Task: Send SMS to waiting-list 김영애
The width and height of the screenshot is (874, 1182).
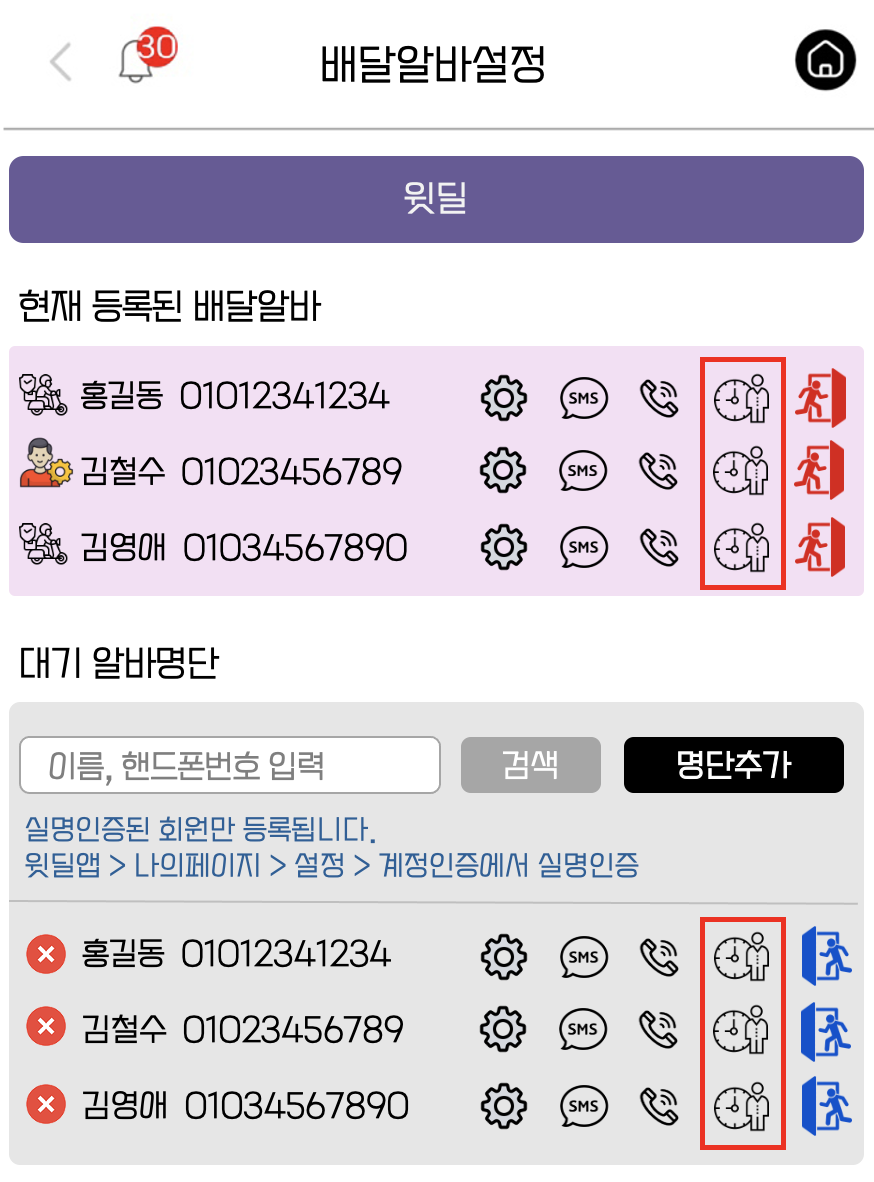Action: click(x=582, y=1105)
